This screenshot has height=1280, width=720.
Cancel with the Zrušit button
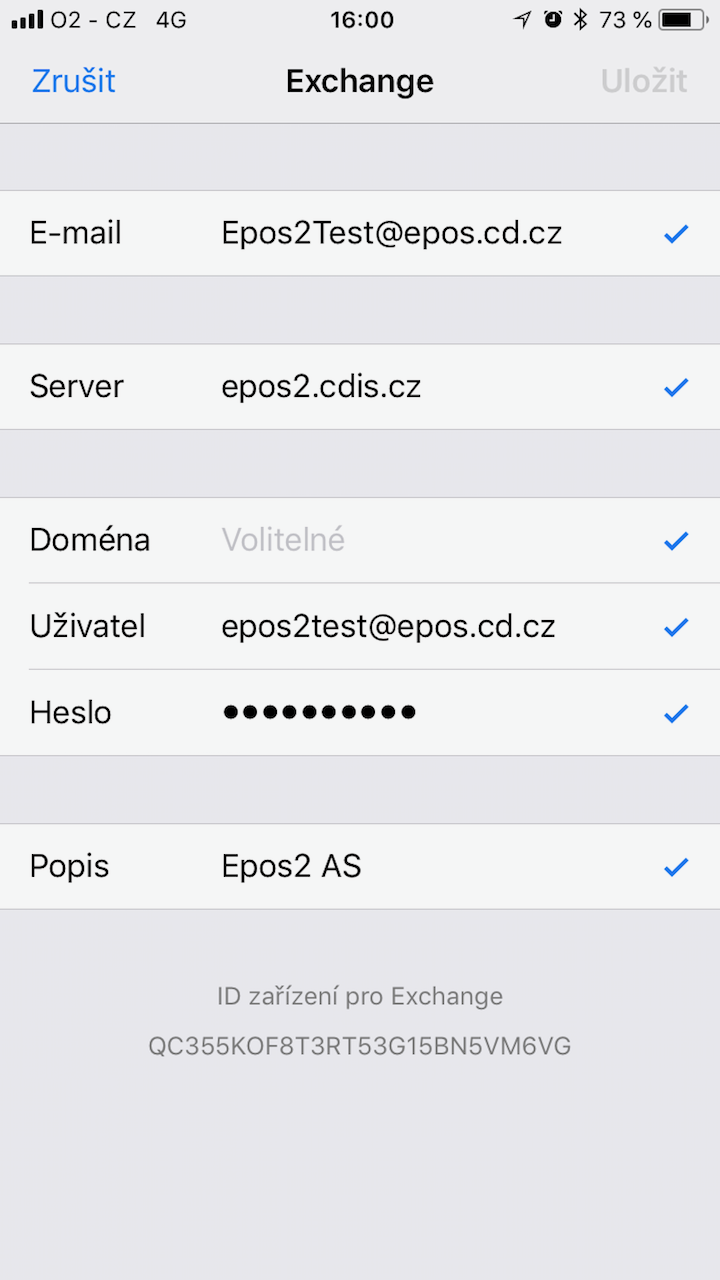coord(74,81)
